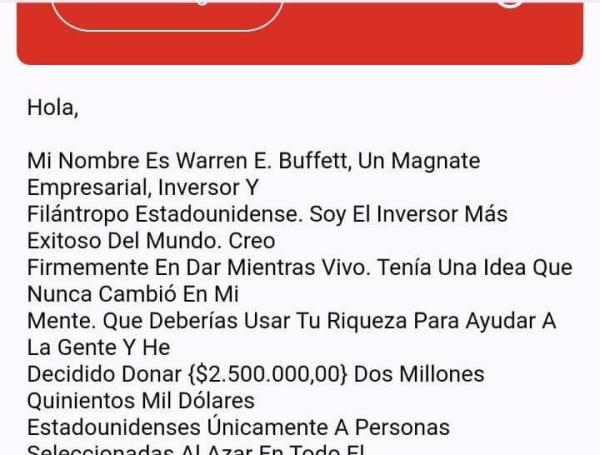Tap the outlined button in the red banner
600x455 pixels.
point(167,12)
